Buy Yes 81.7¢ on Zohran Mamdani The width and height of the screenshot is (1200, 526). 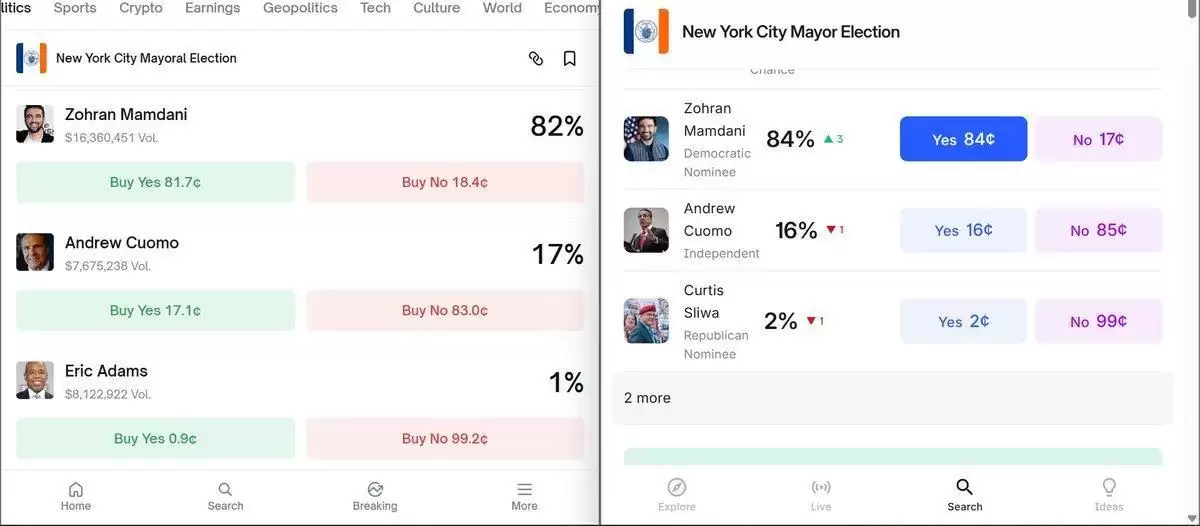coord(155,182)
